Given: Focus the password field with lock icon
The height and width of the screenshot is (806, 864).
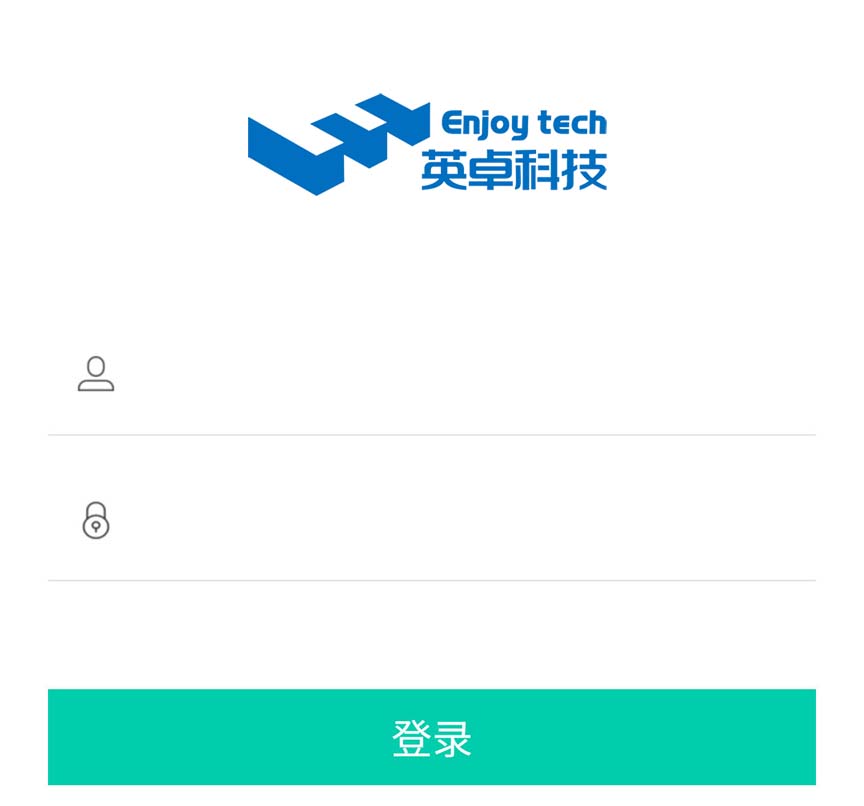Looking at the screenshot, I should (460, 521).
